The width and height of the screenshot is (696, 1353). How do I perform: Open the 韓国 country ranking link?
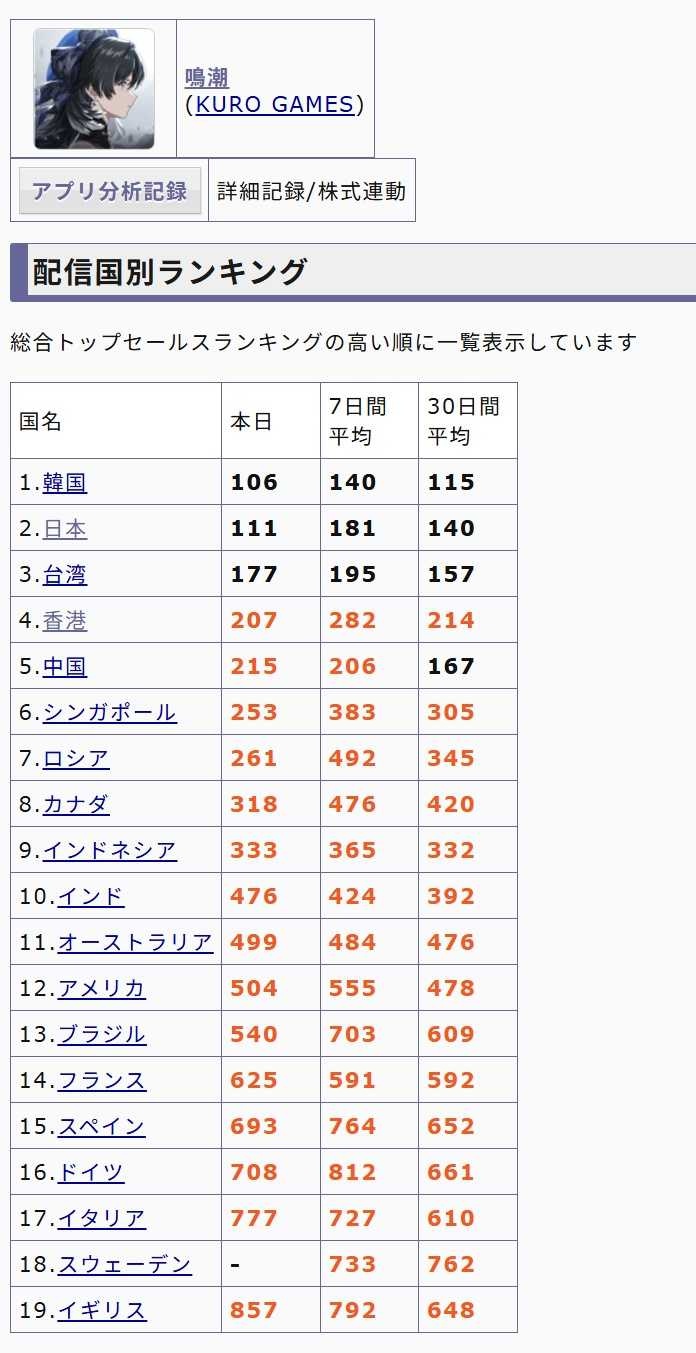click(65, 483)
